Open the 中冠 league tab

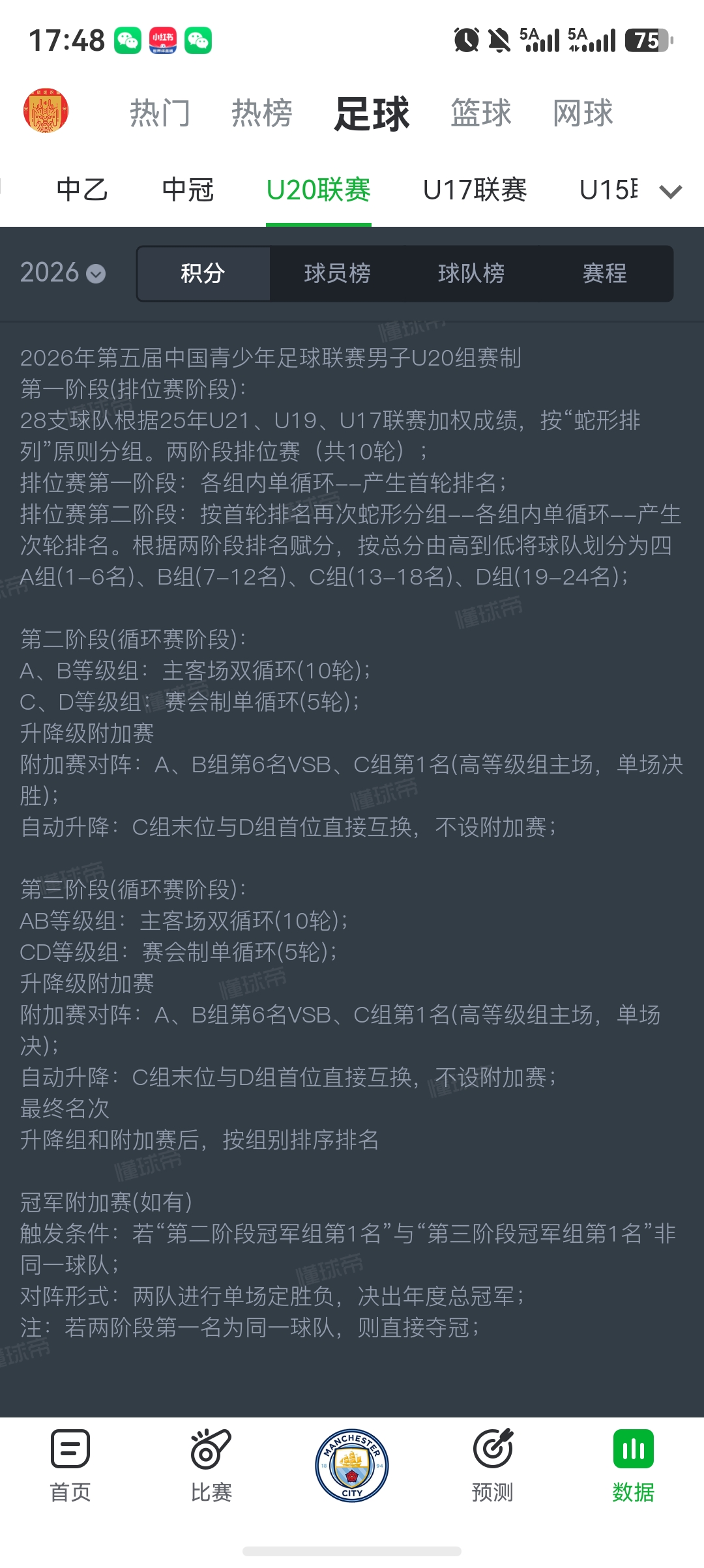[x=188, y=190]
